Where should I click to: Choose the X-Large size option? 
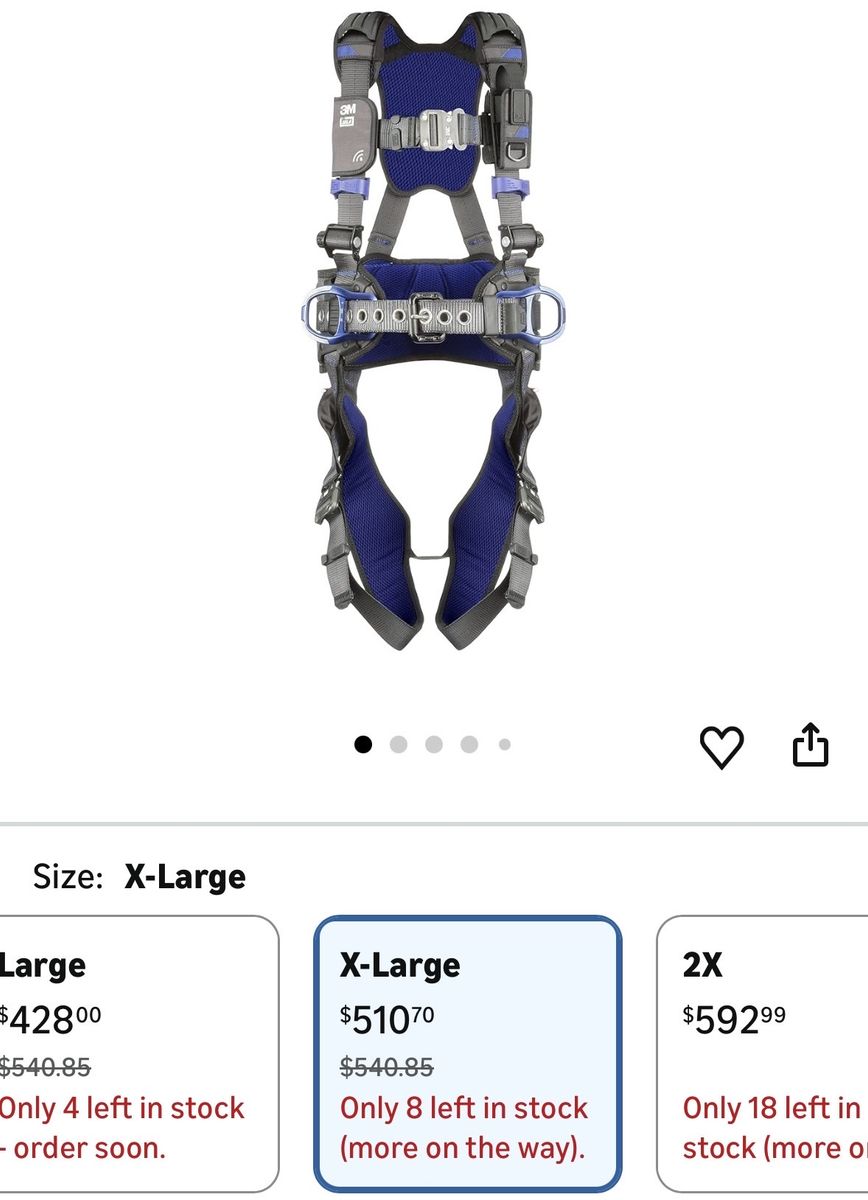[x=467, y=1052]
